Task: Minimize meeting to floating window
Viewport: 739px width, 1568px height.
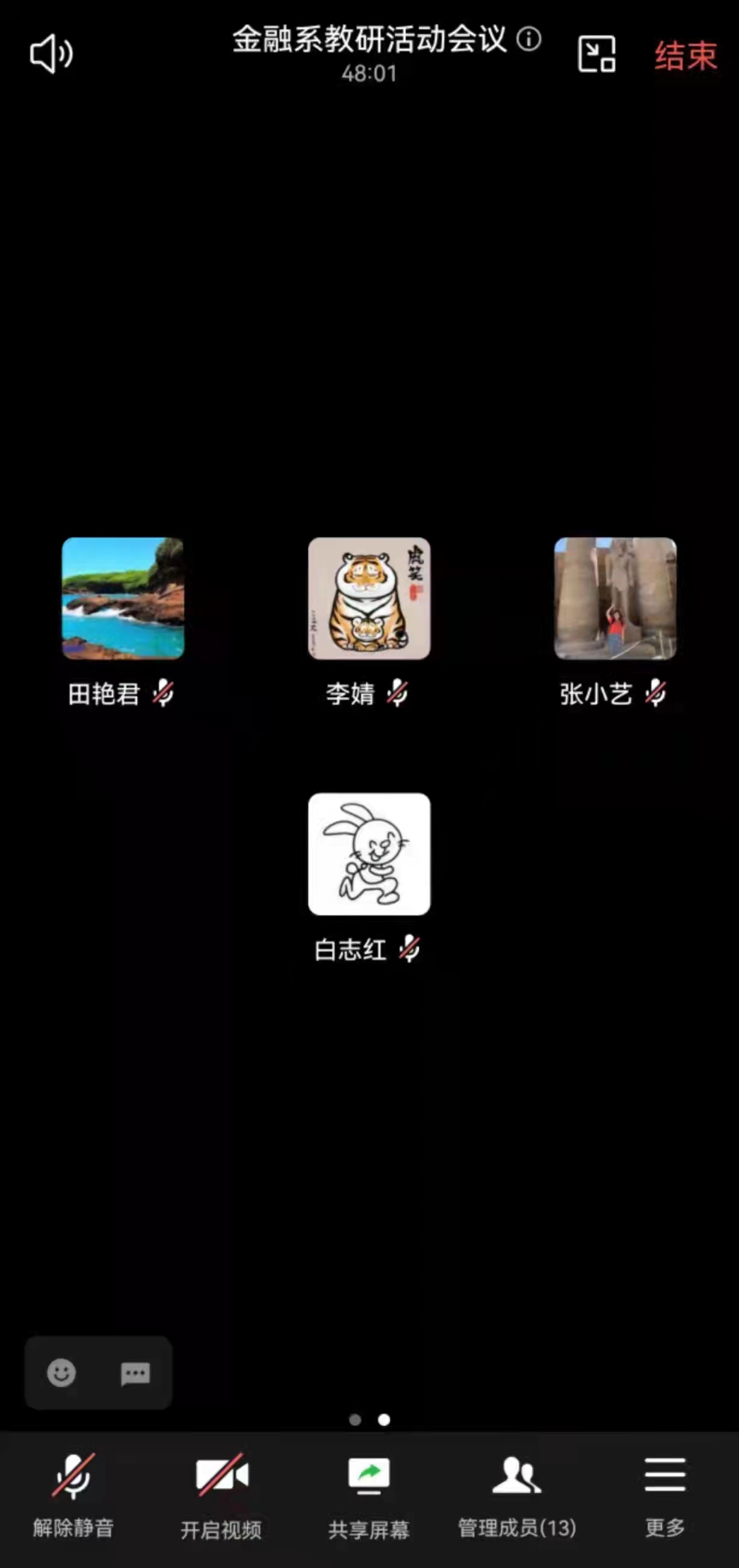Action: [x=596, y=54]
